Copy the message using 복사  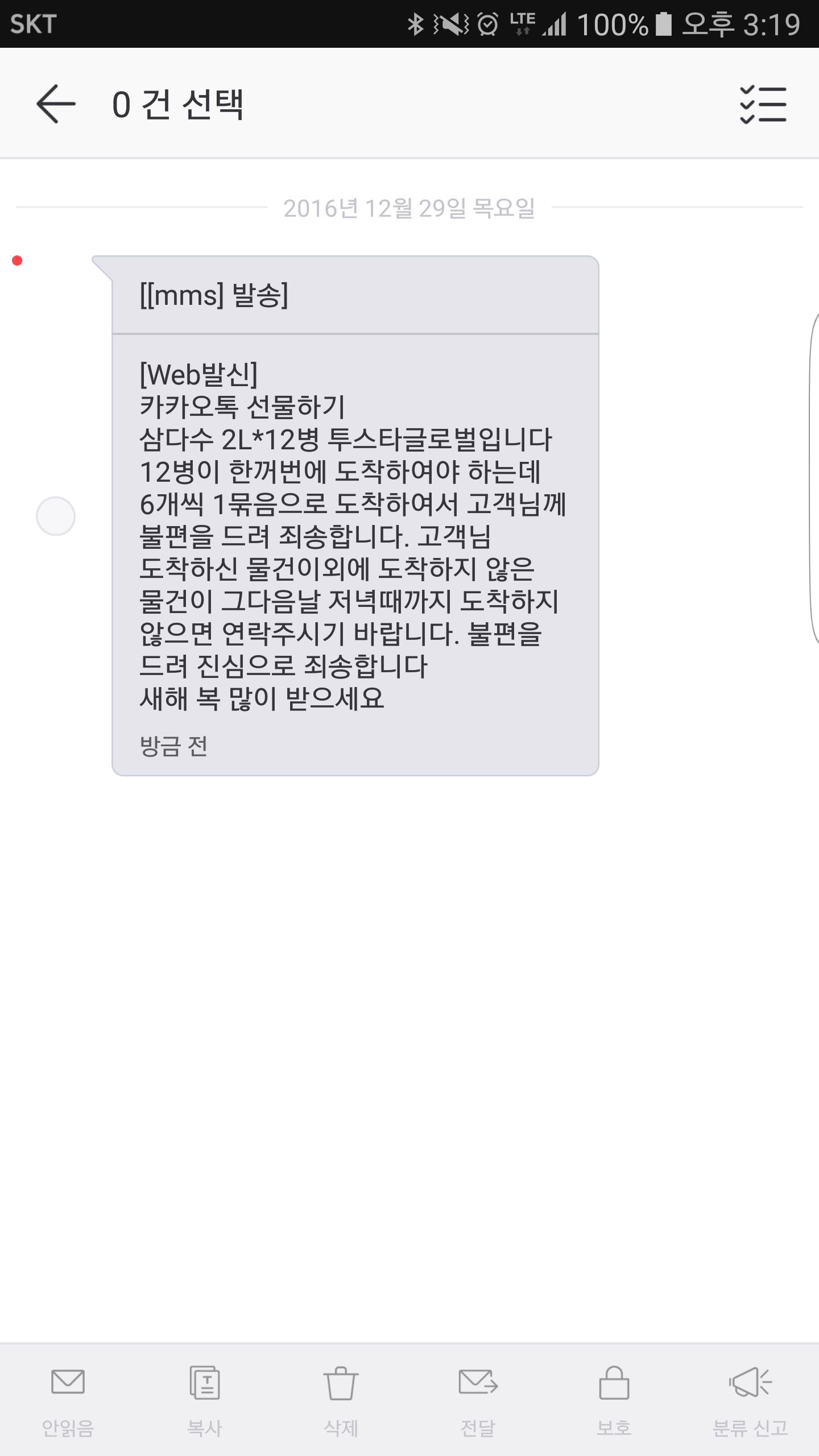pos(205,1400)
